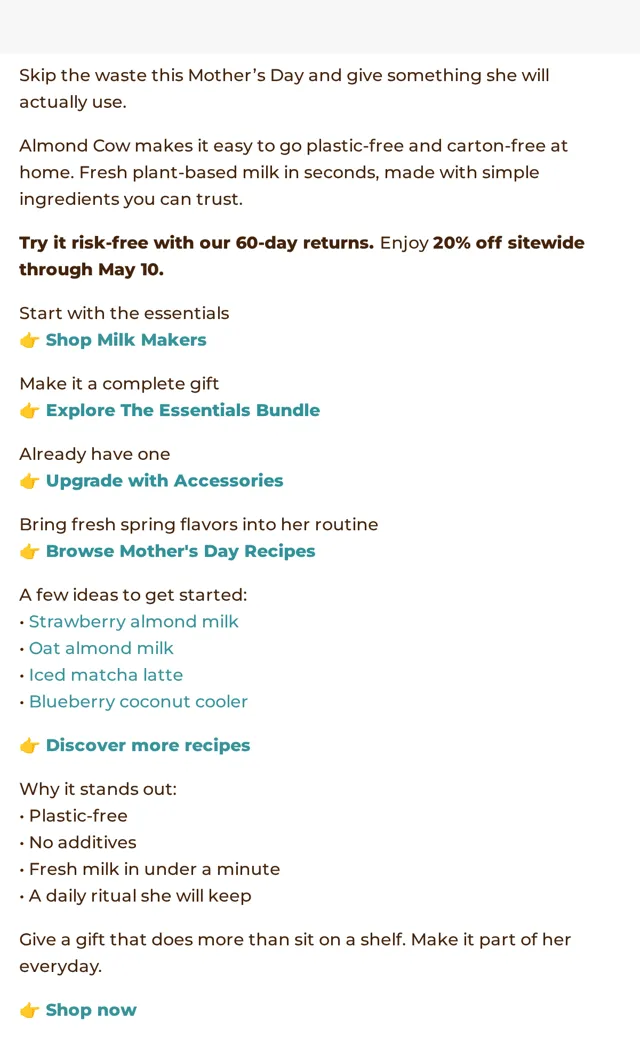Open Explore The Essentials Bundle link
The width and height of the screenshot is (640, 1040).
point(183,410)
